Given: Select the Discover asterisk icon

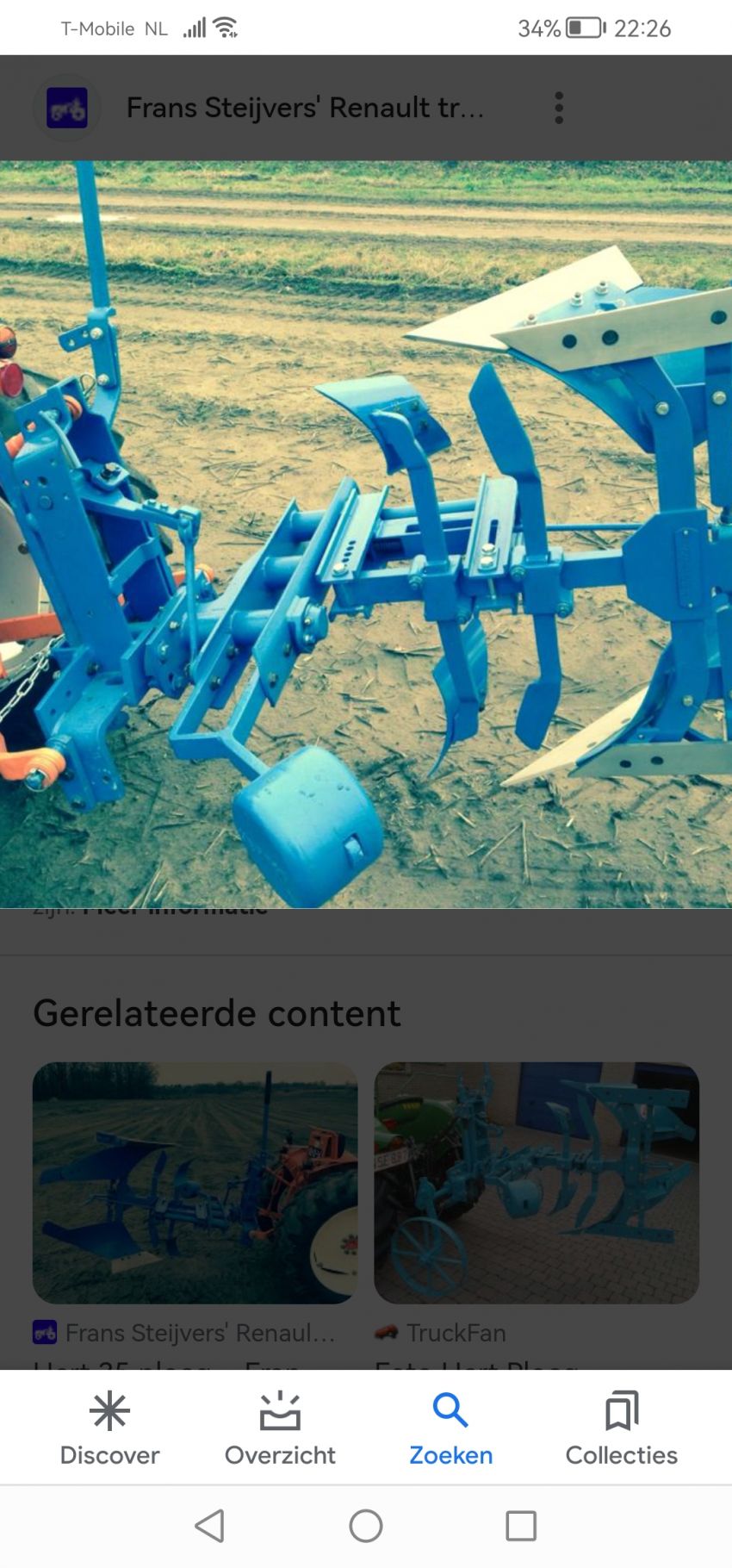Looking at the screenshot, I should (x=109, y=1411).
